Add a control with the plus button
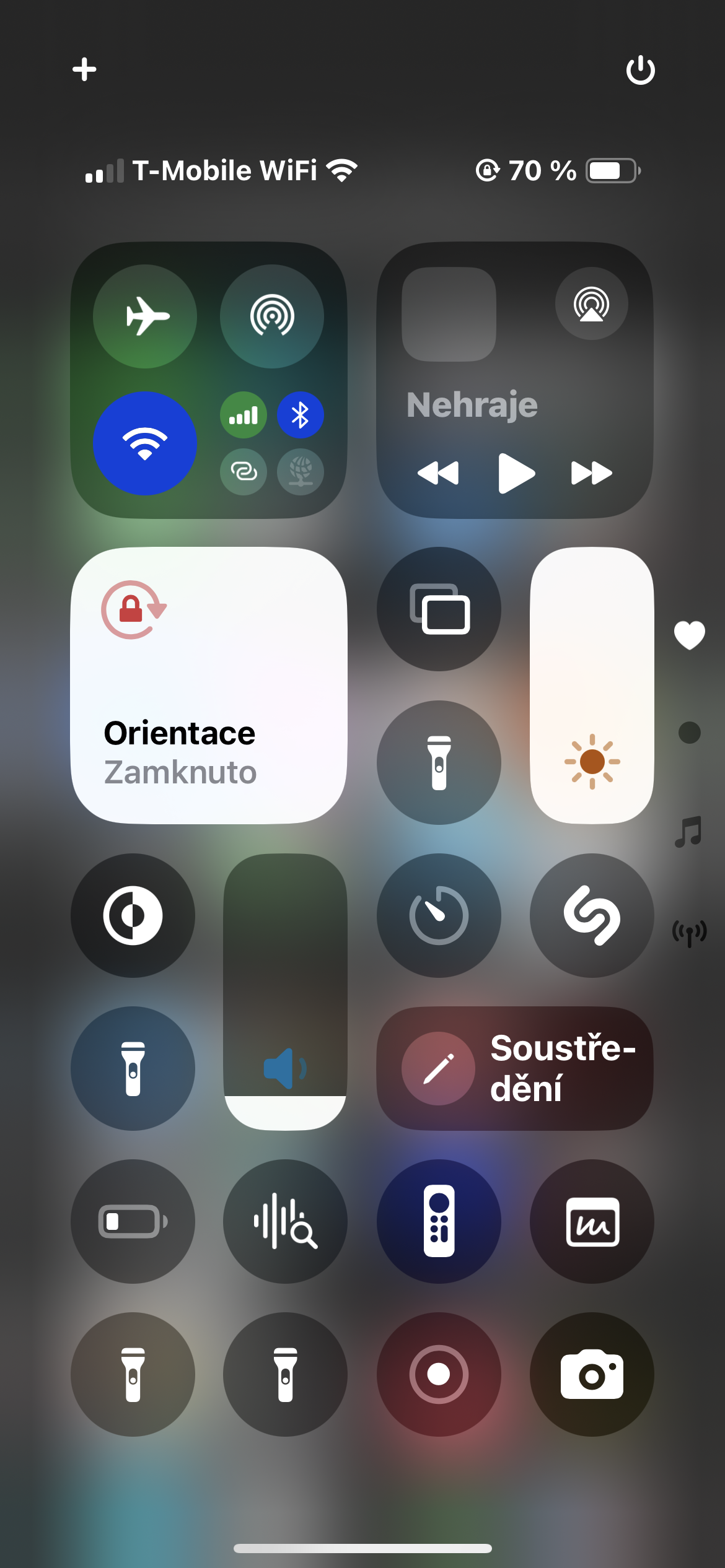Viewport: 725px width, 1568px height. tap(84, 69)
